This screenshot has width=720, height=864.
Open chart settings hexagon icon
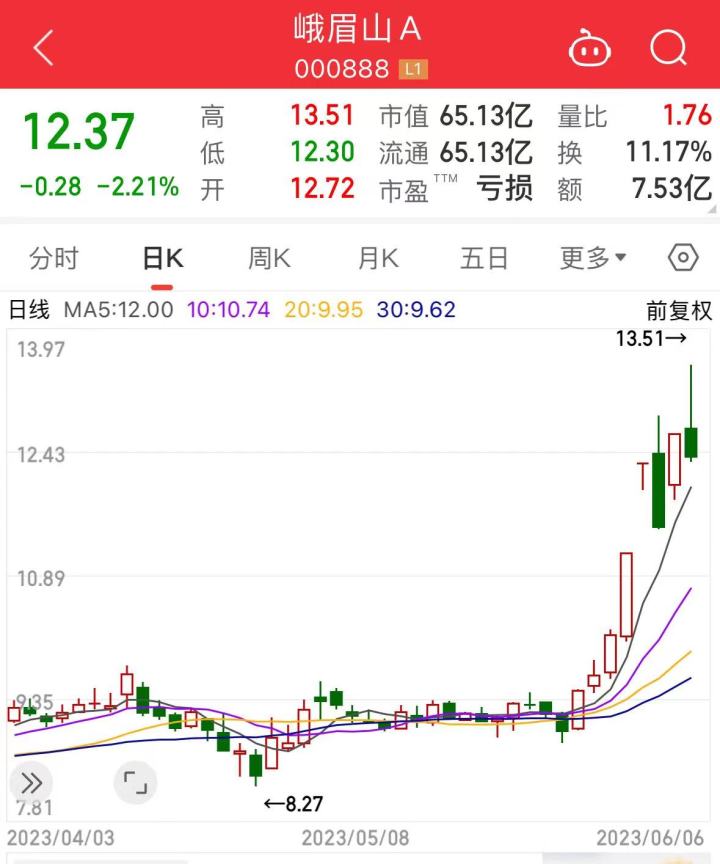[682, 258]
